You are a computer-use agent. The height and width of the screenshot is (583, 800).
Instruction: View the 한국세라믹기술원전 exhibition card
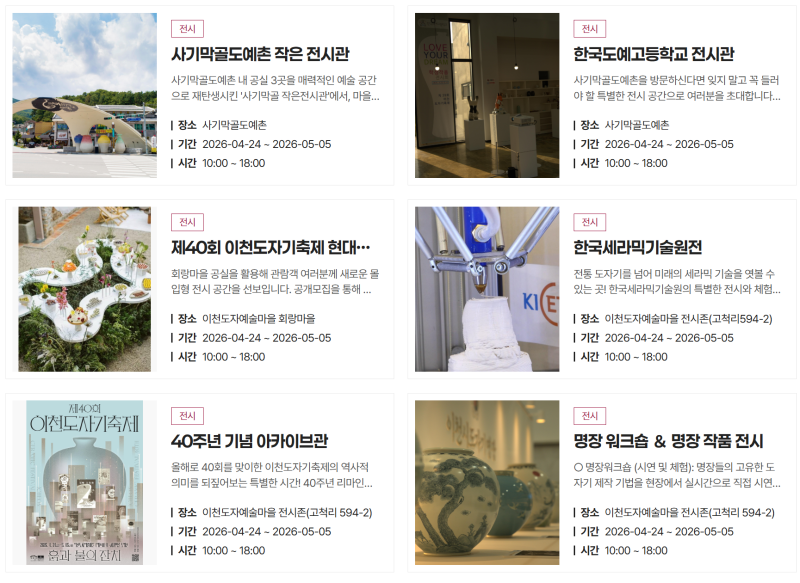638,247
